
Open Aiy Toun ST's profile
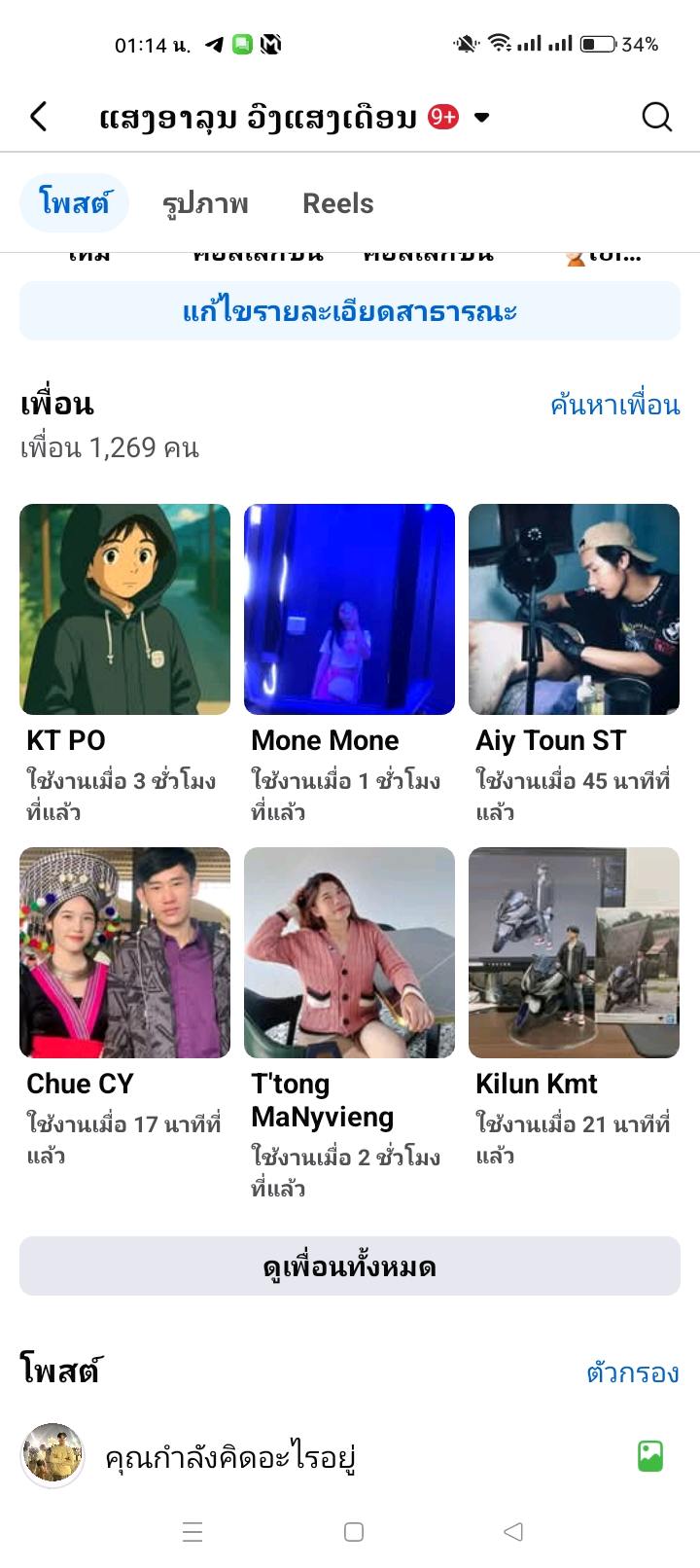pos(574,610)
